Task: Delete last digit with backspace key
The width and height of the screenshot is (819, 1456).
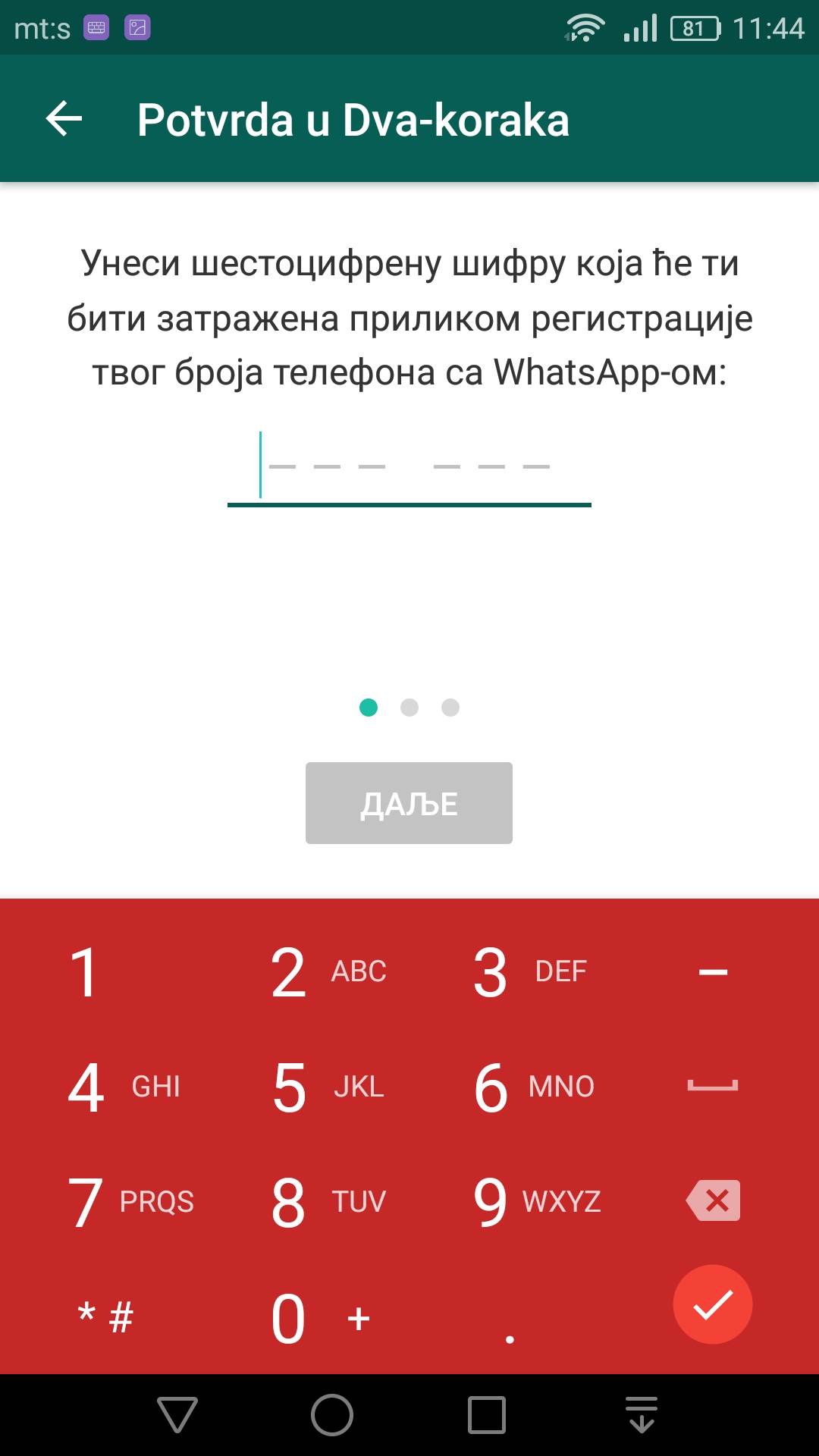Action: pyautogui.click(x=714, y=1200)
